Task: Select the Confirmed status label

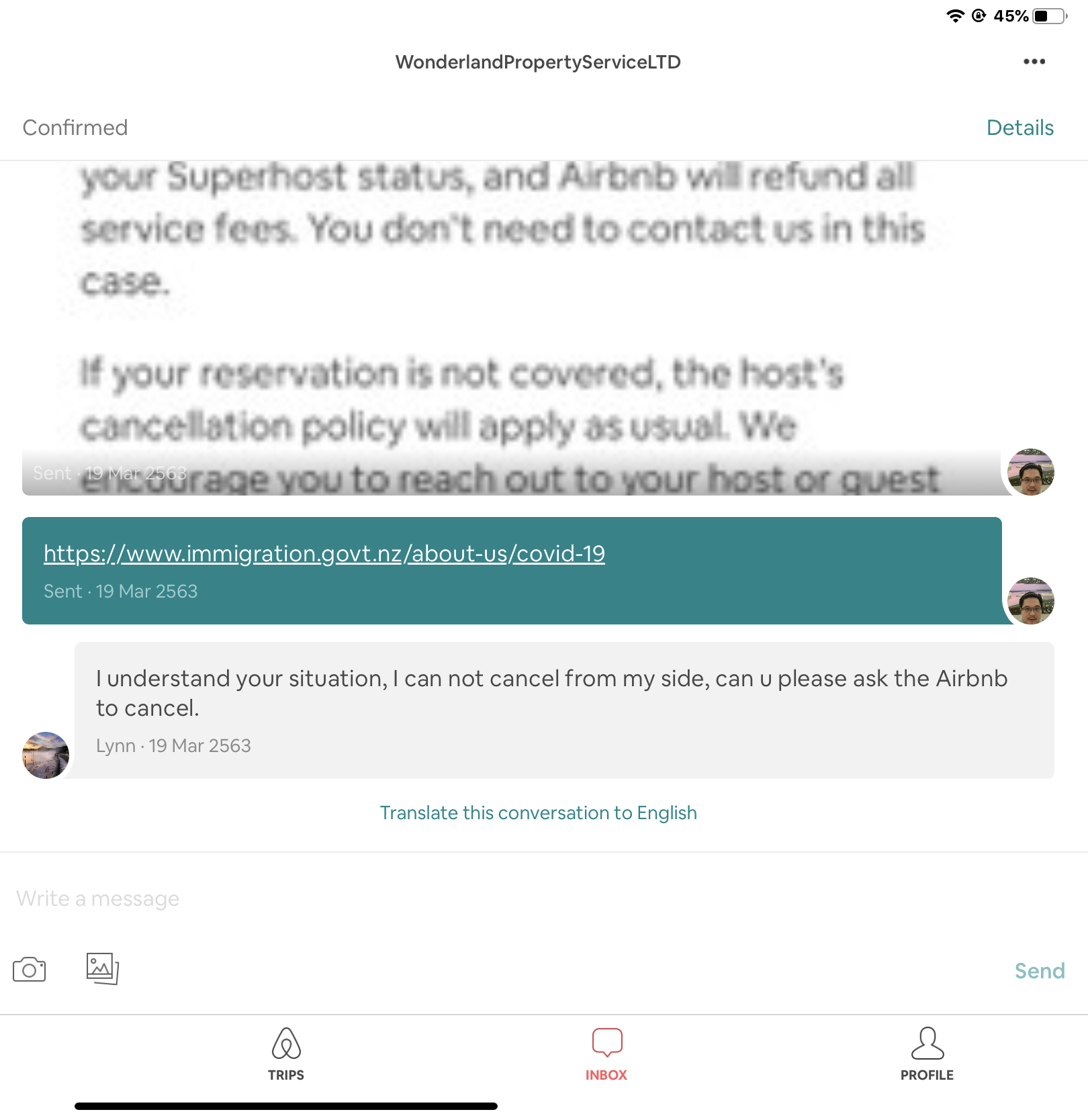Action: pyautogui.click(x=75, y=127)
